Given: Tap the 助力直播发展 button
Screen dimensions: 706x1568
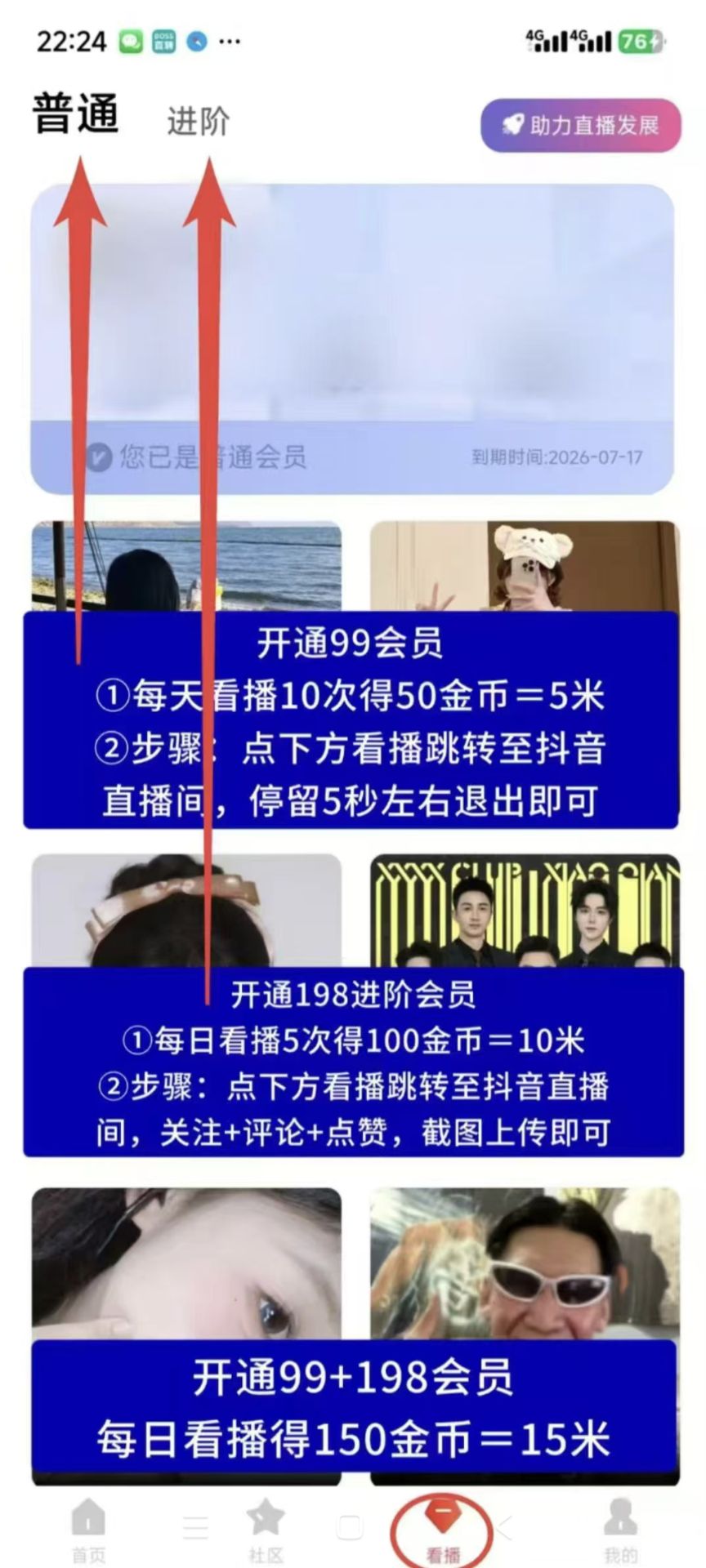Looking at the screenshot, I should [580, 126].
